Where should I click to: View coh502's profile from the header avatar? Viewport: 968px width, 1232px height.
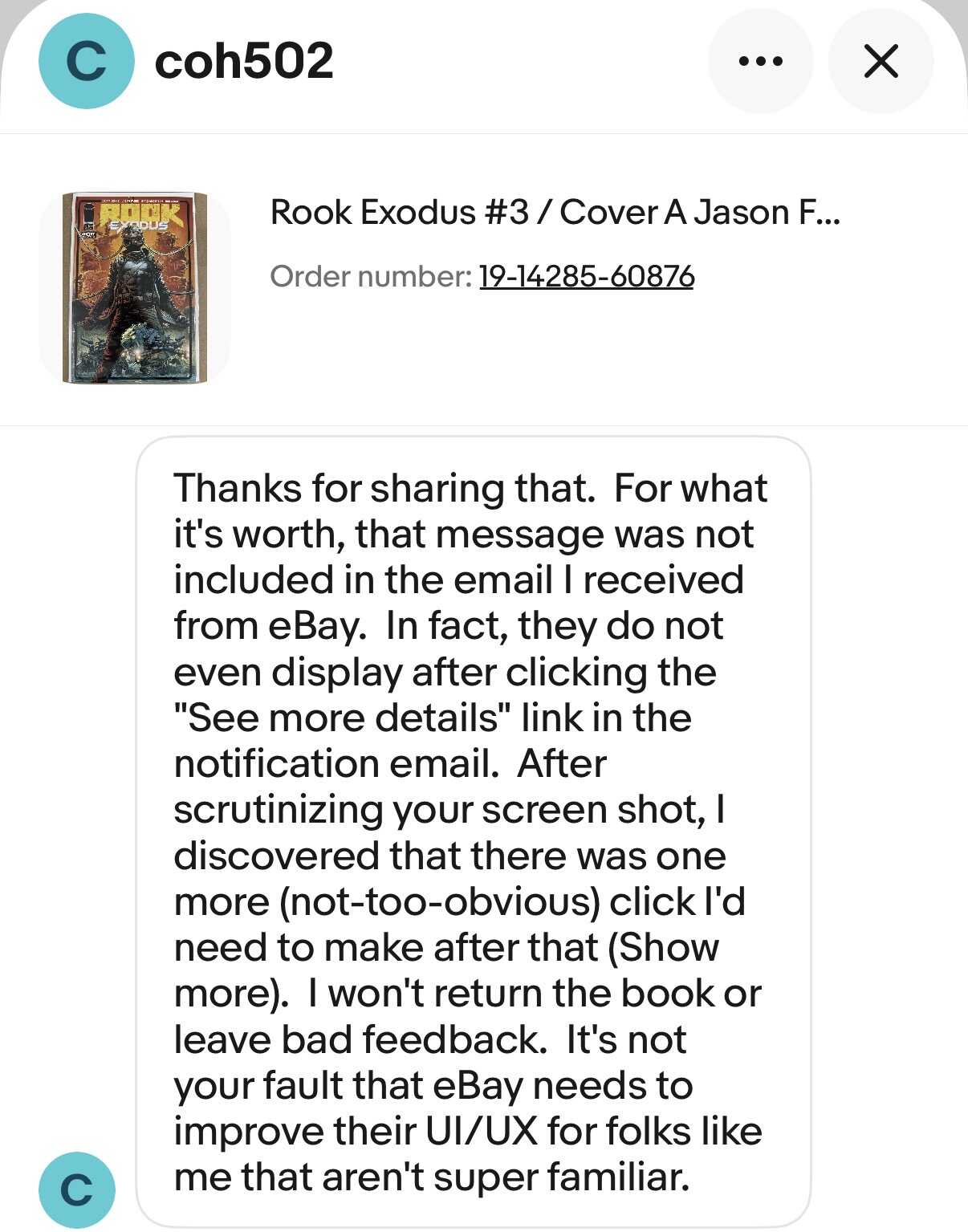pos(86,61)
